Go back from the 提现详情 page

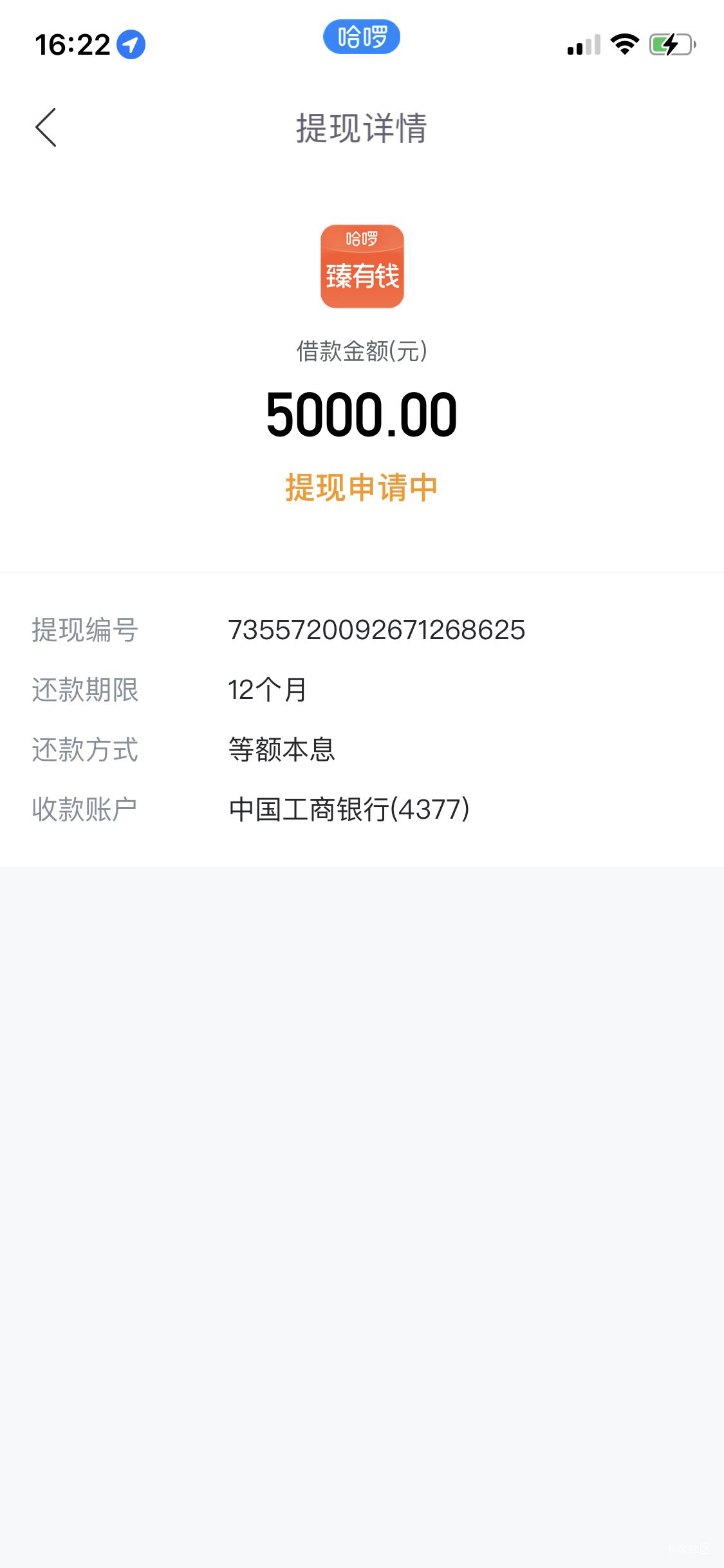pos(46,127)
